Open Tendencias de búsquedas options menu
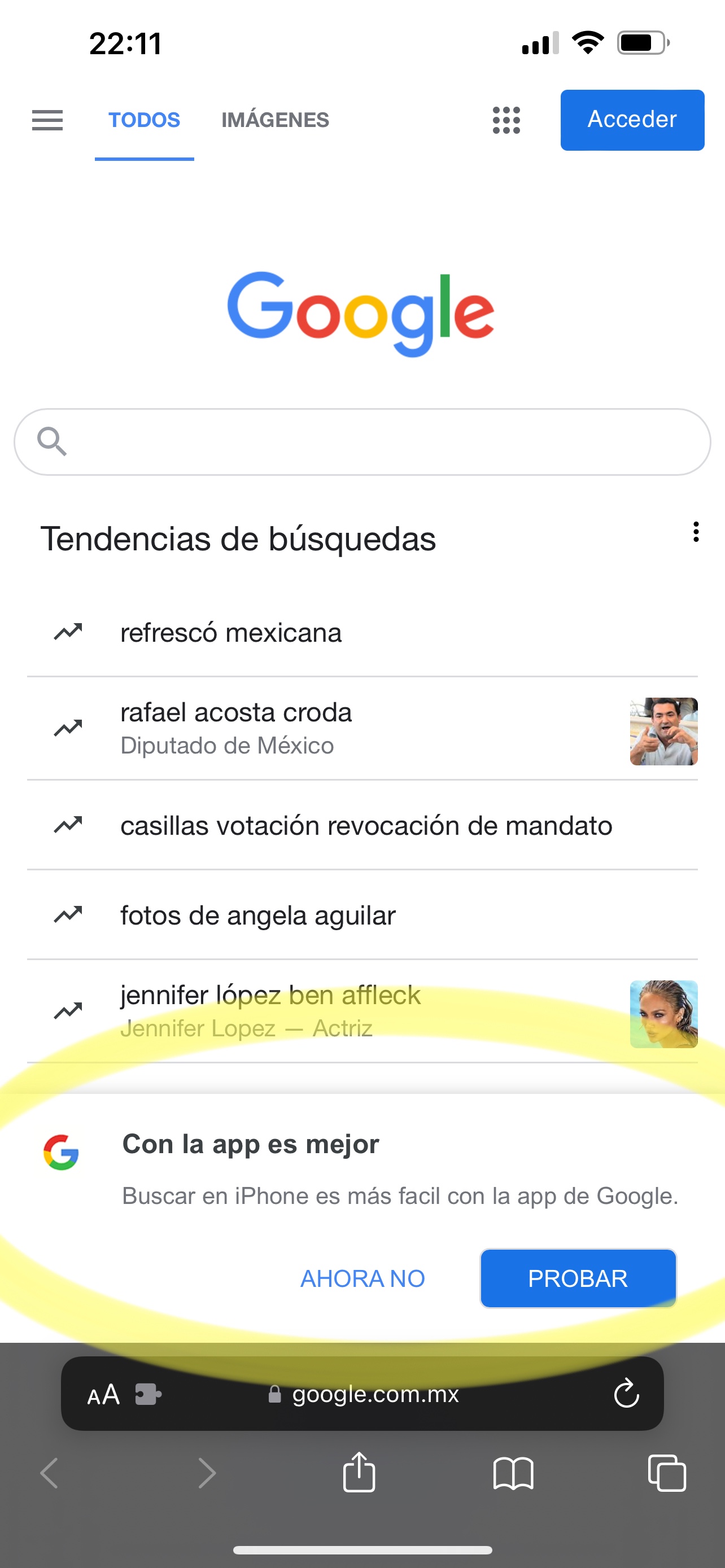 (x=696, y=532)
